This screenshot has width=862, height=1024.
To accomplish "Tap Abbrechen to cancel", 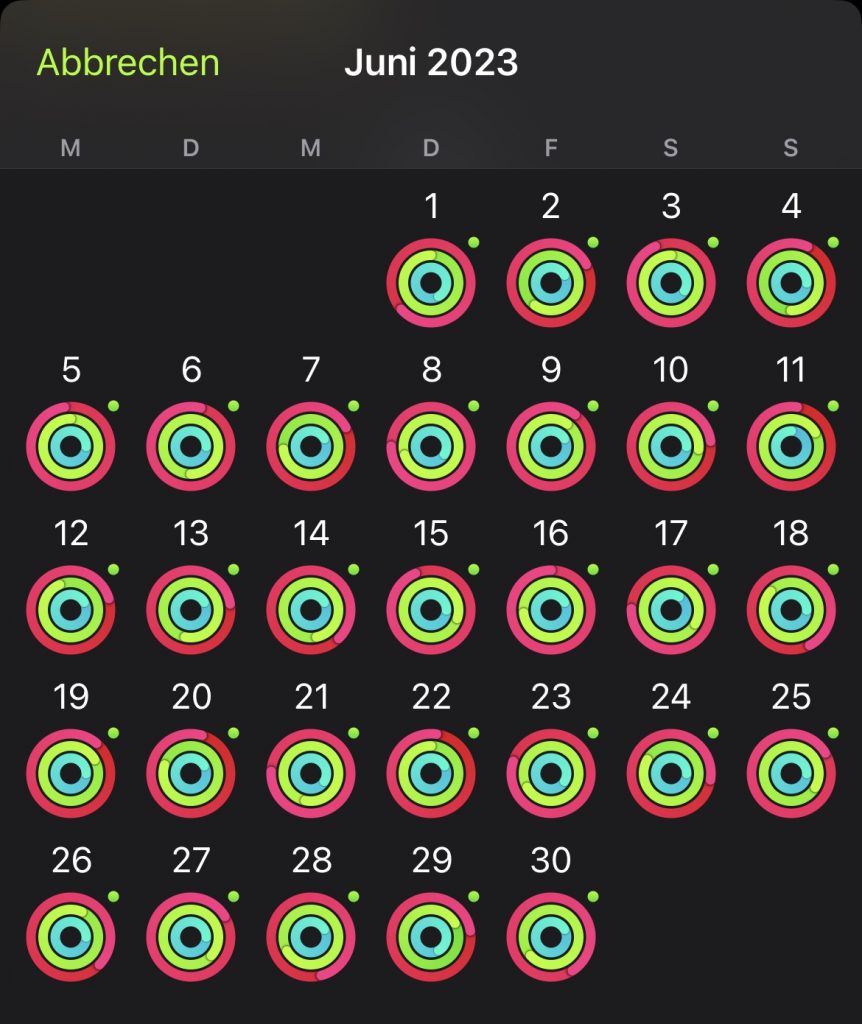I will (128, 62).
